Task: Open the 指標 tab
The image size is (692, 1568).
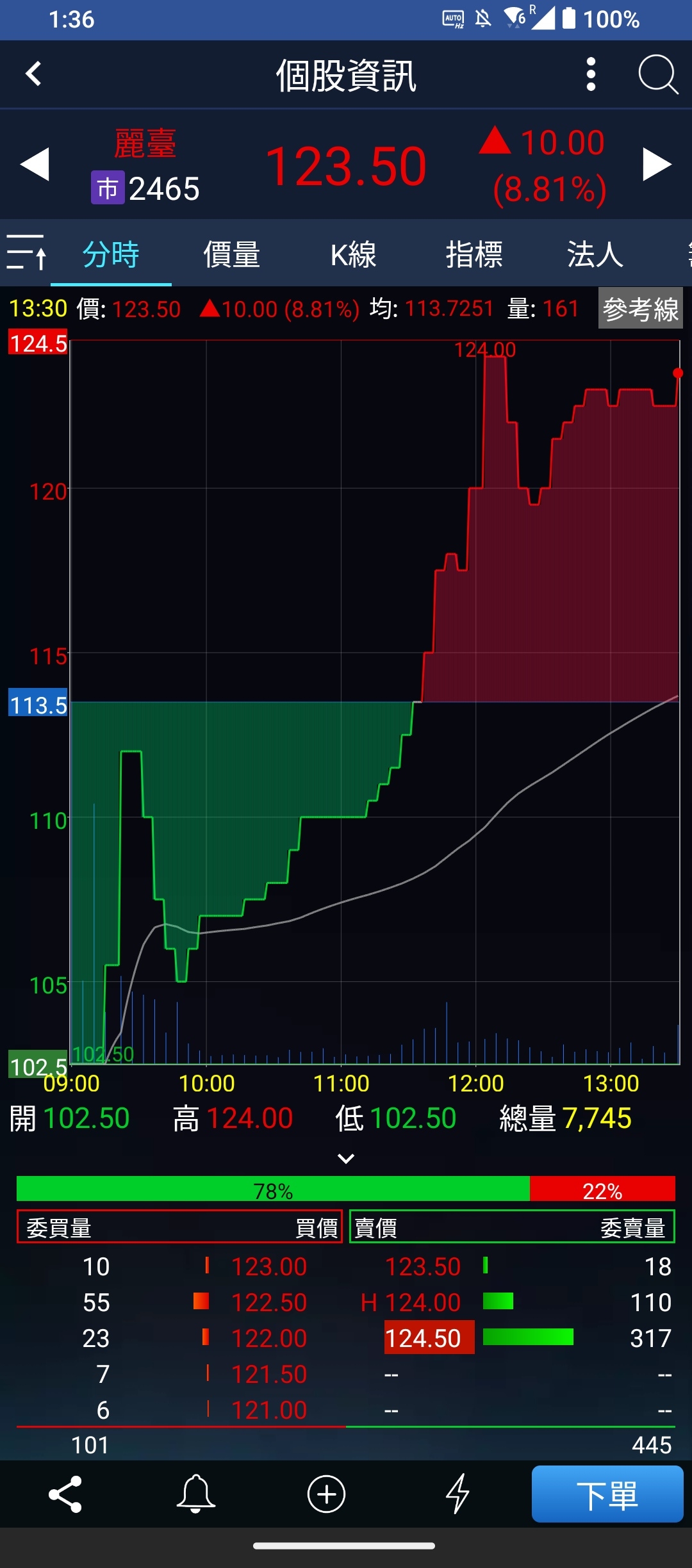Action: click(x=474, y=254)
